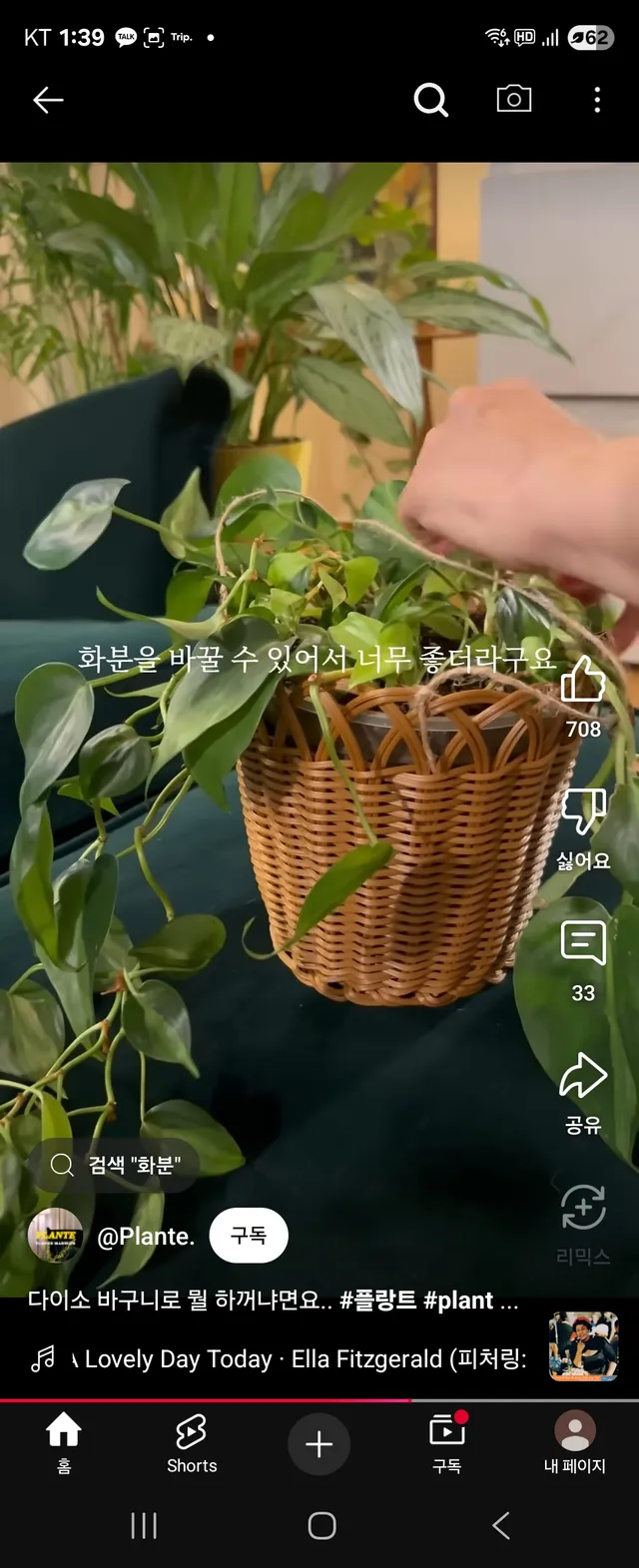Open the 구독 subscriptions tab in bottom navigation
The image size is (639, 1568).
(x=446, y=1443)
